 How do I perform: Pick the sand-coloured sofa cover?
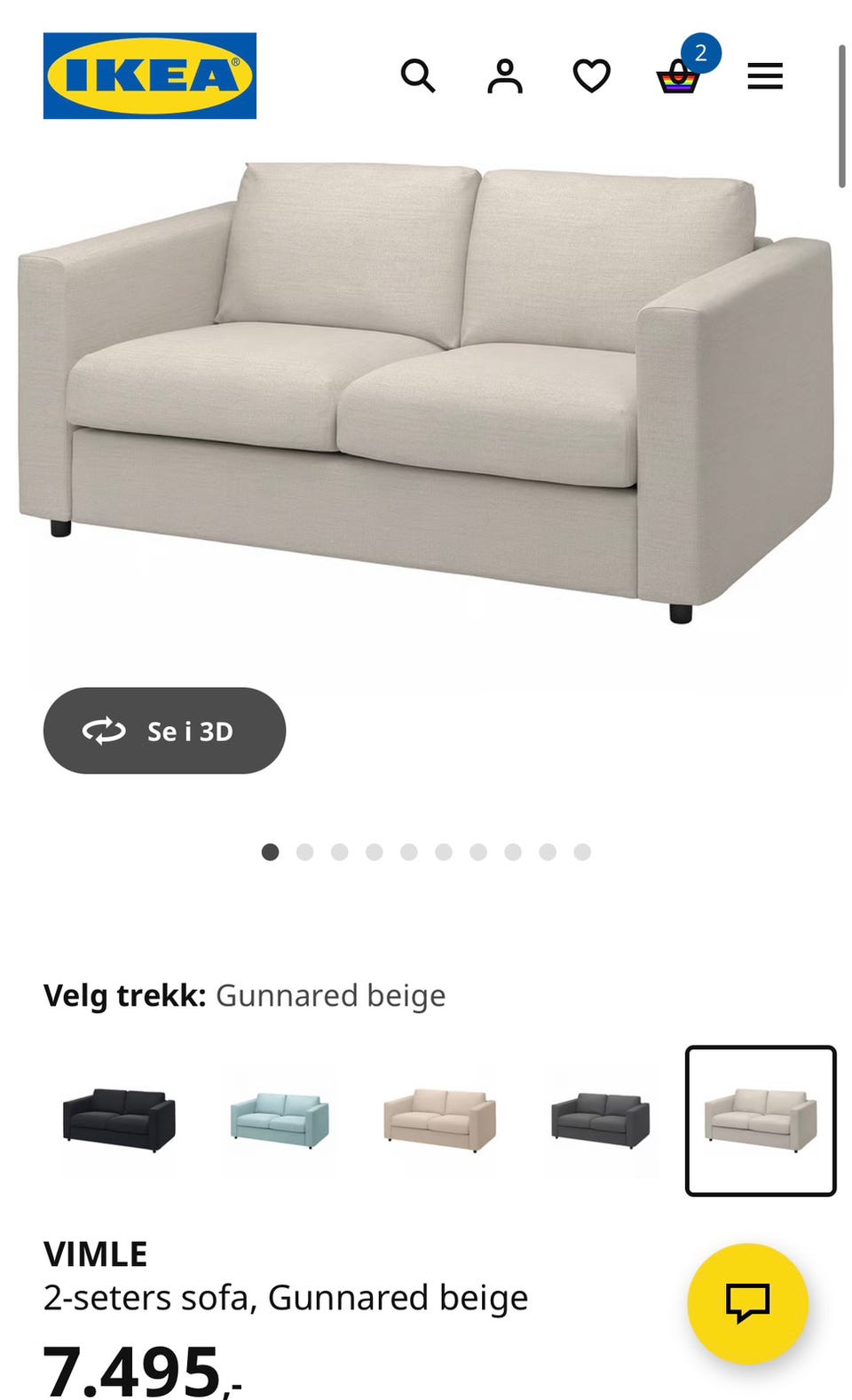coord(439,1120)
